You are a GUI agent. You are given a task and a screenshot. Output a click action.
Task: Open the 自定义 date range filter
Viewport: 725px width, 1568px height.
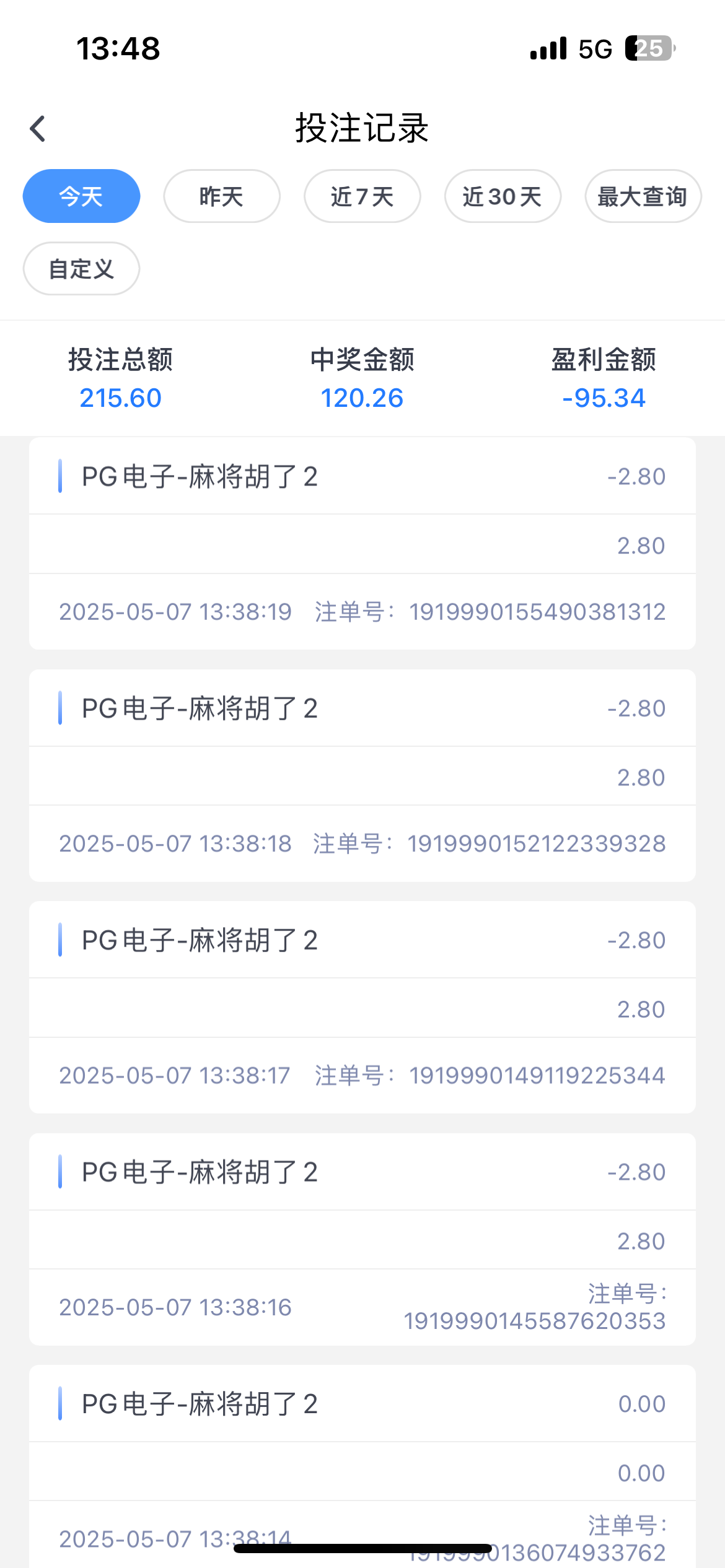tap(81, 269)
